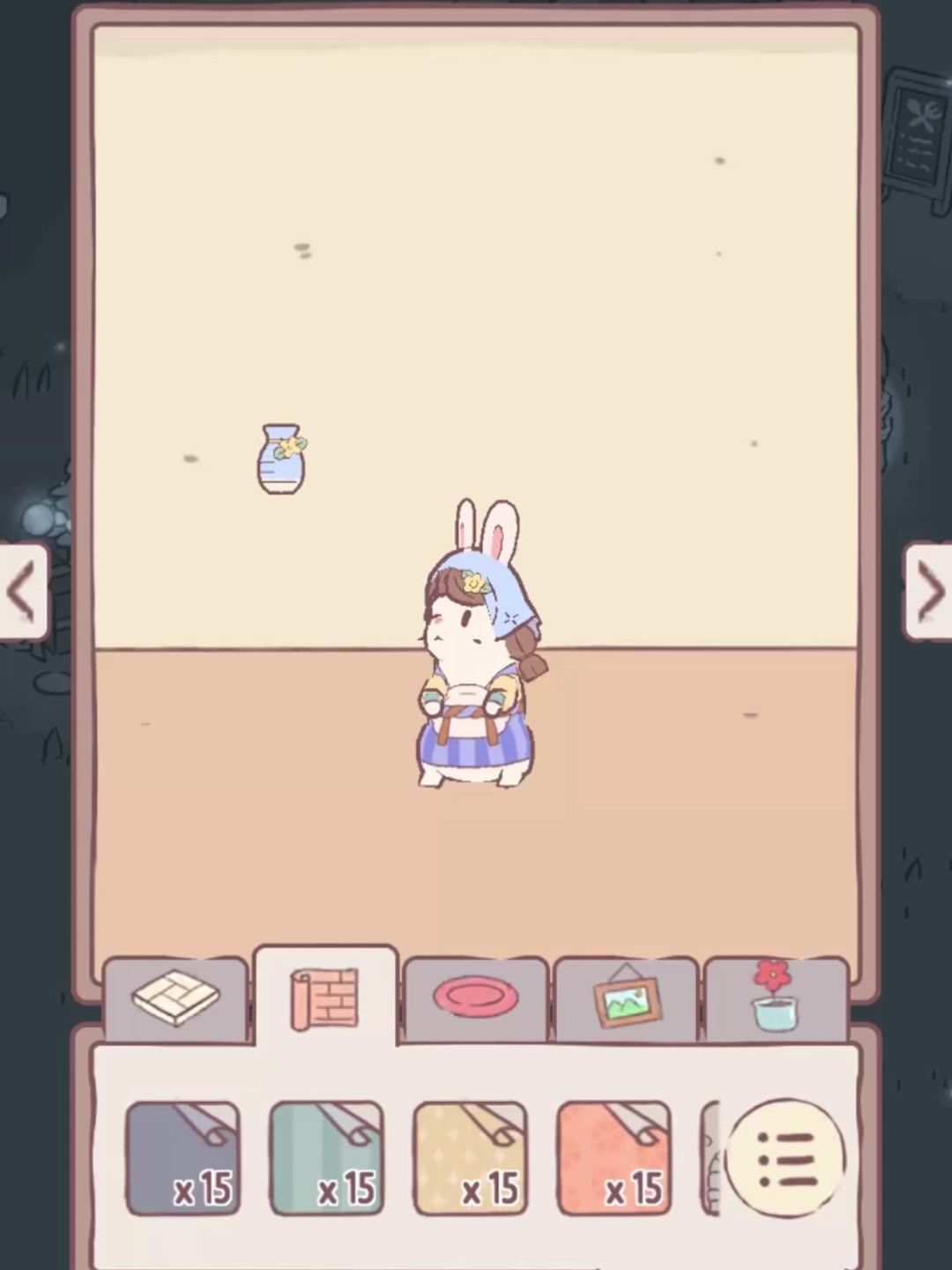Select the orange wallpaper roll
This screenshot has height=1270, width=952.
click(x=614, y=1158)
